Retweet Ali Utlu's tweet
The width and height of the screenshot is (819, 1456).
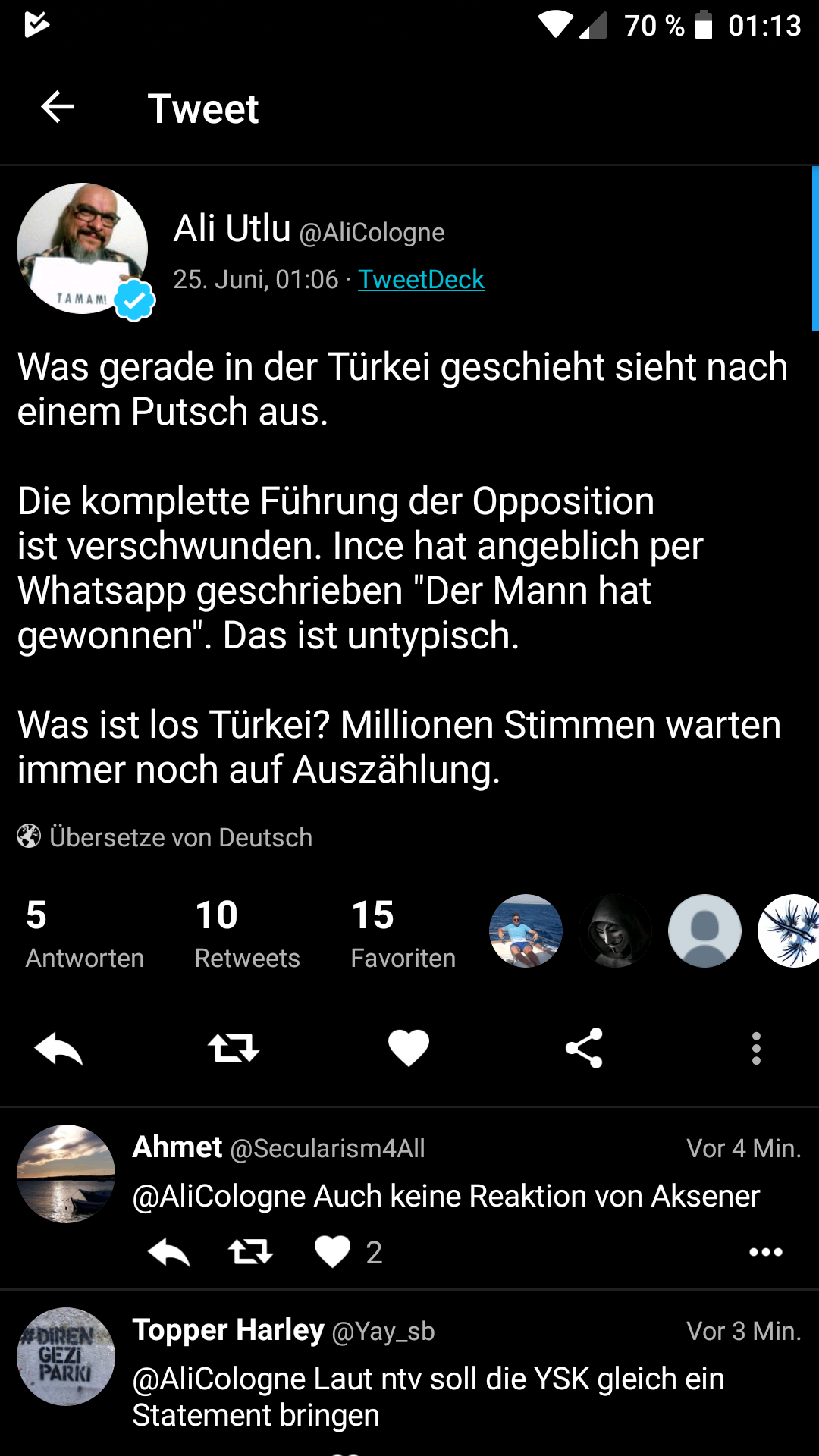point(234,1049)
